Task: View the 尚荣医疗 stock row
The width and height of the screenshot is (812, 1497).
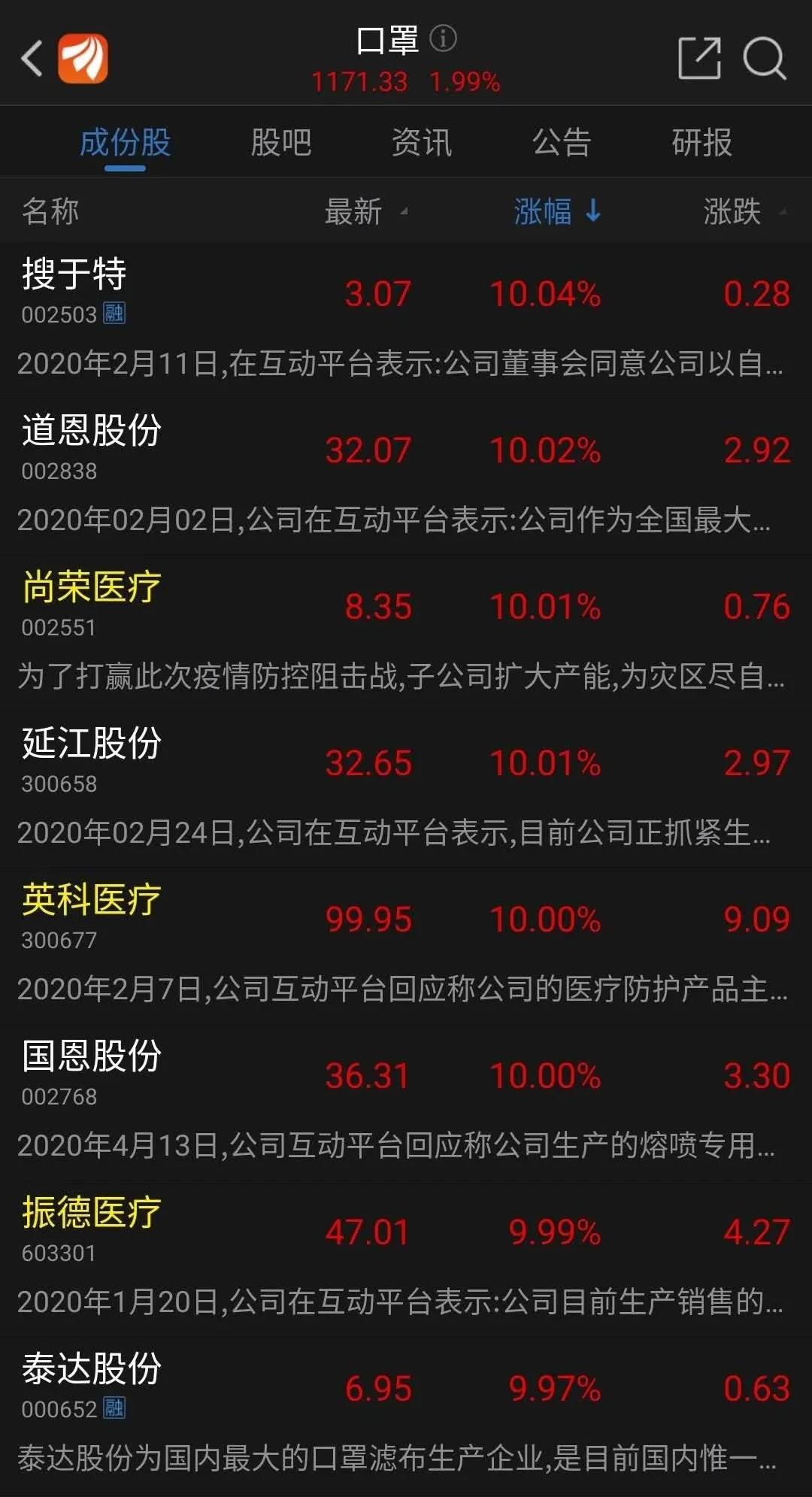Action: pos(92,587)
